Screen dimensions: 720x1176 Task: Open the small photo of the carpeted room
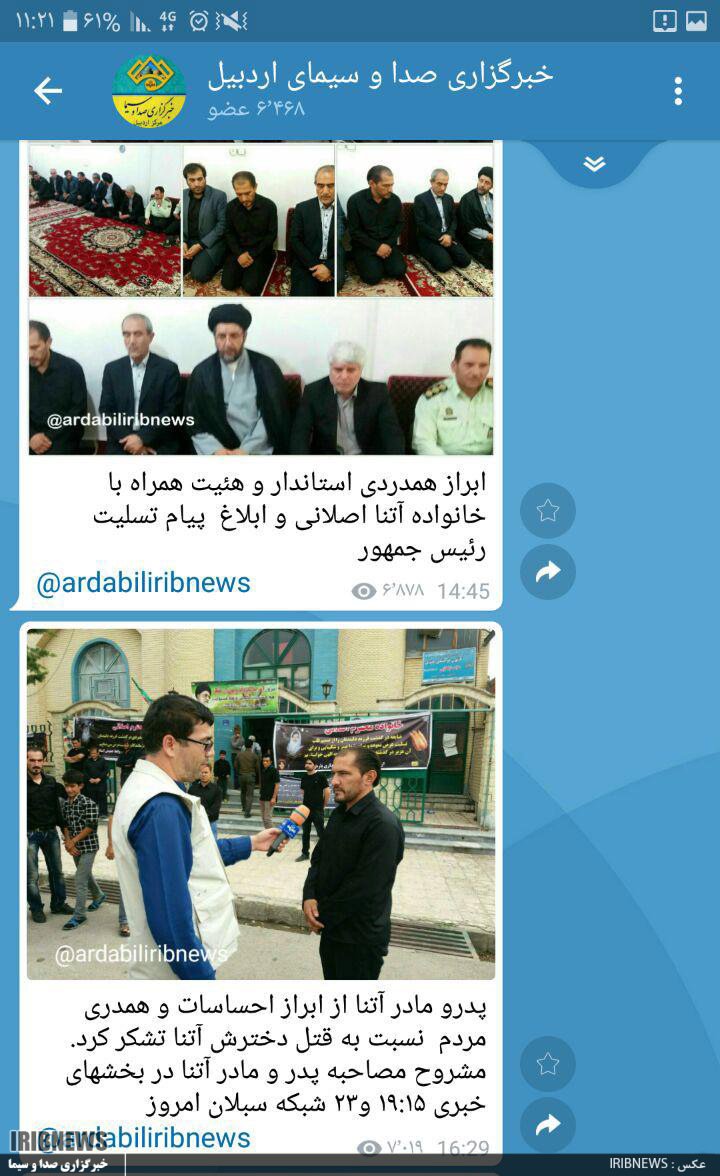click(x=104, y=220)
